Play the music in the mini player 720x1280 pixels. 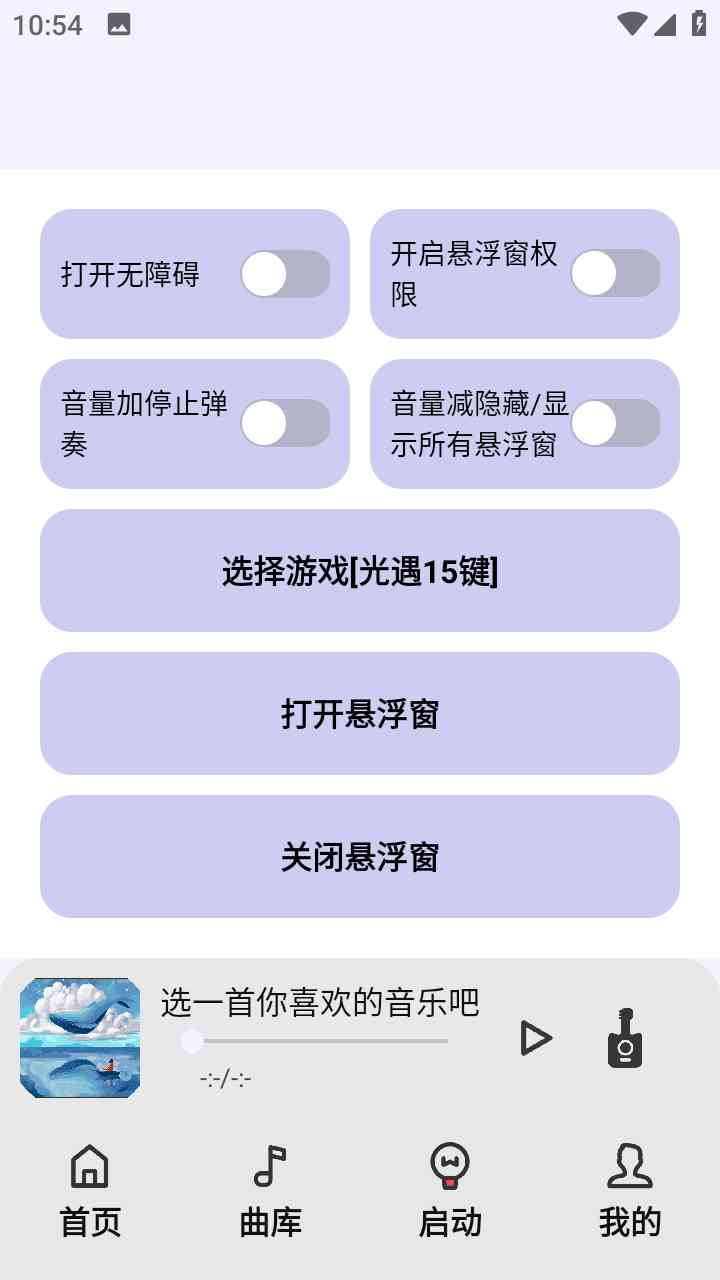536,1038
